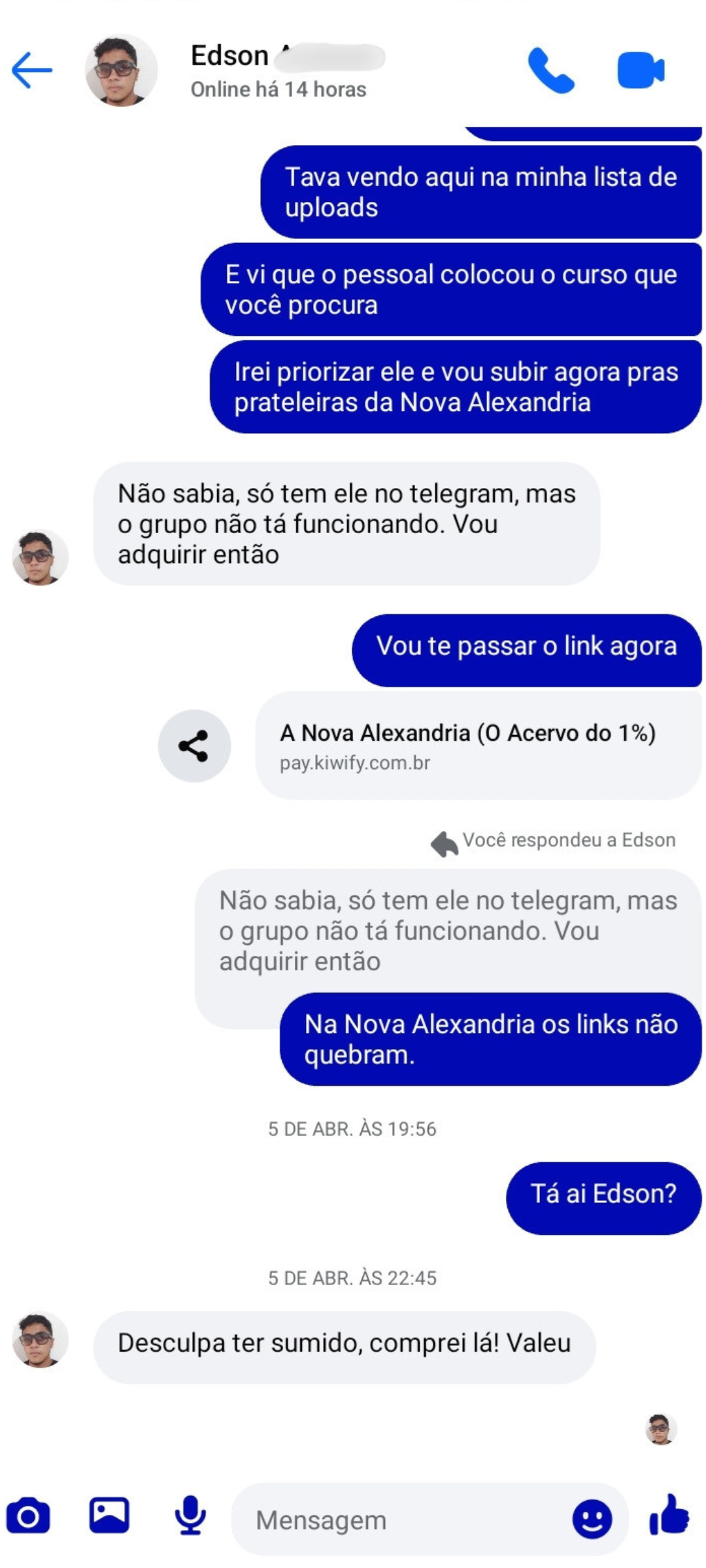Focus the Mensagem text field
Image resolution: width=706 pixels, height=1568 pixels.
[x=411, y=1520]
